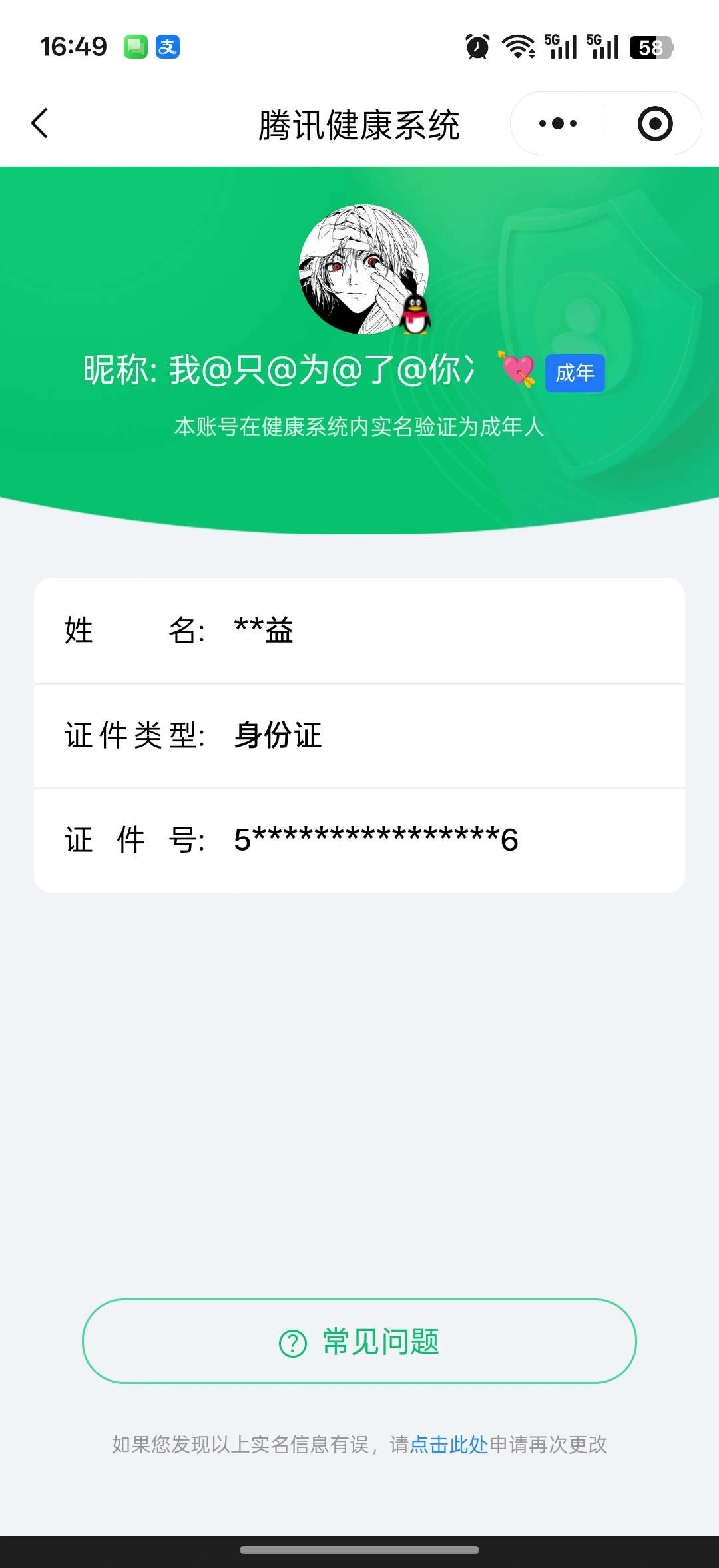Tap the Wi-Fi icon in the status bar
Image resolution: width=719 pixels, height=1568 pixels.
point(518,47)
